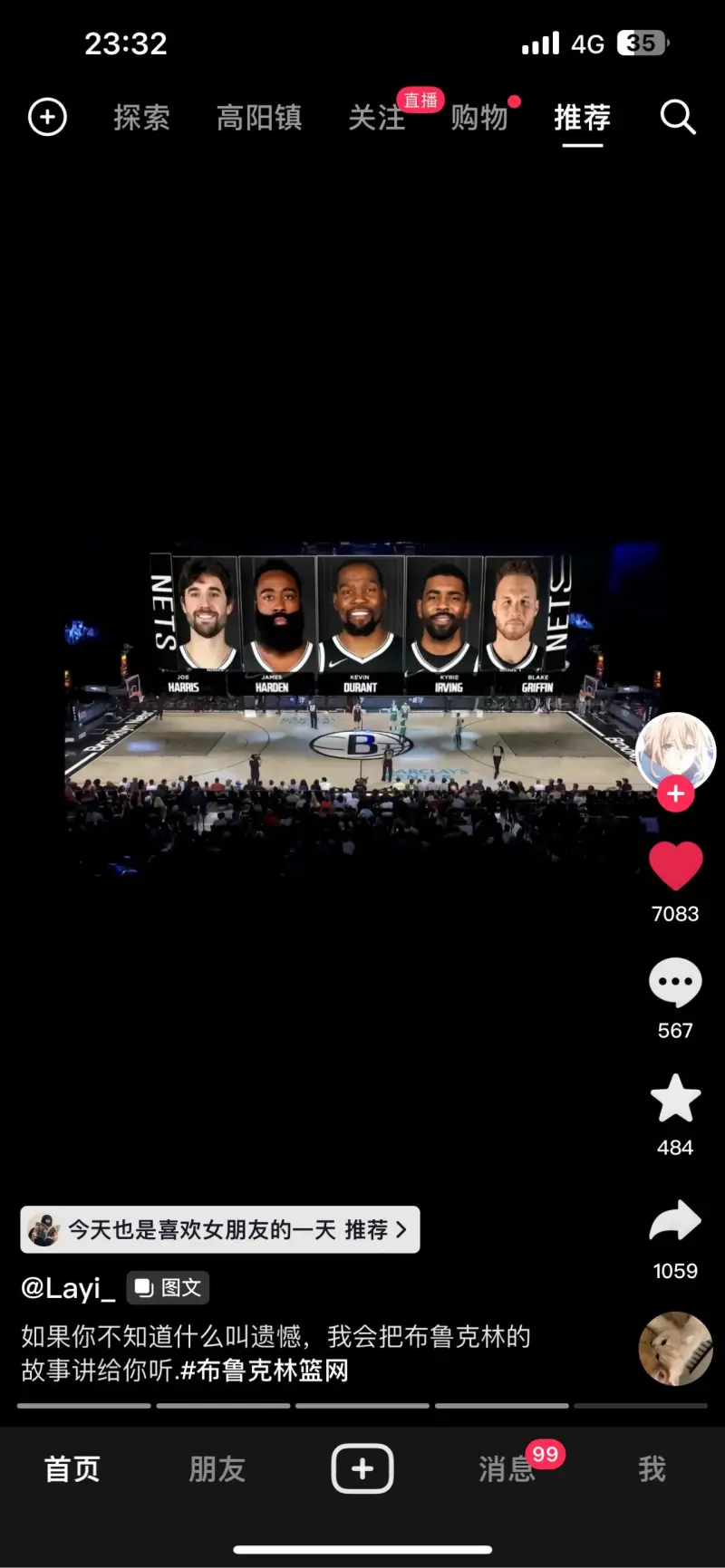
Task: Open the spinning music disc
Action: (675, 1349)
